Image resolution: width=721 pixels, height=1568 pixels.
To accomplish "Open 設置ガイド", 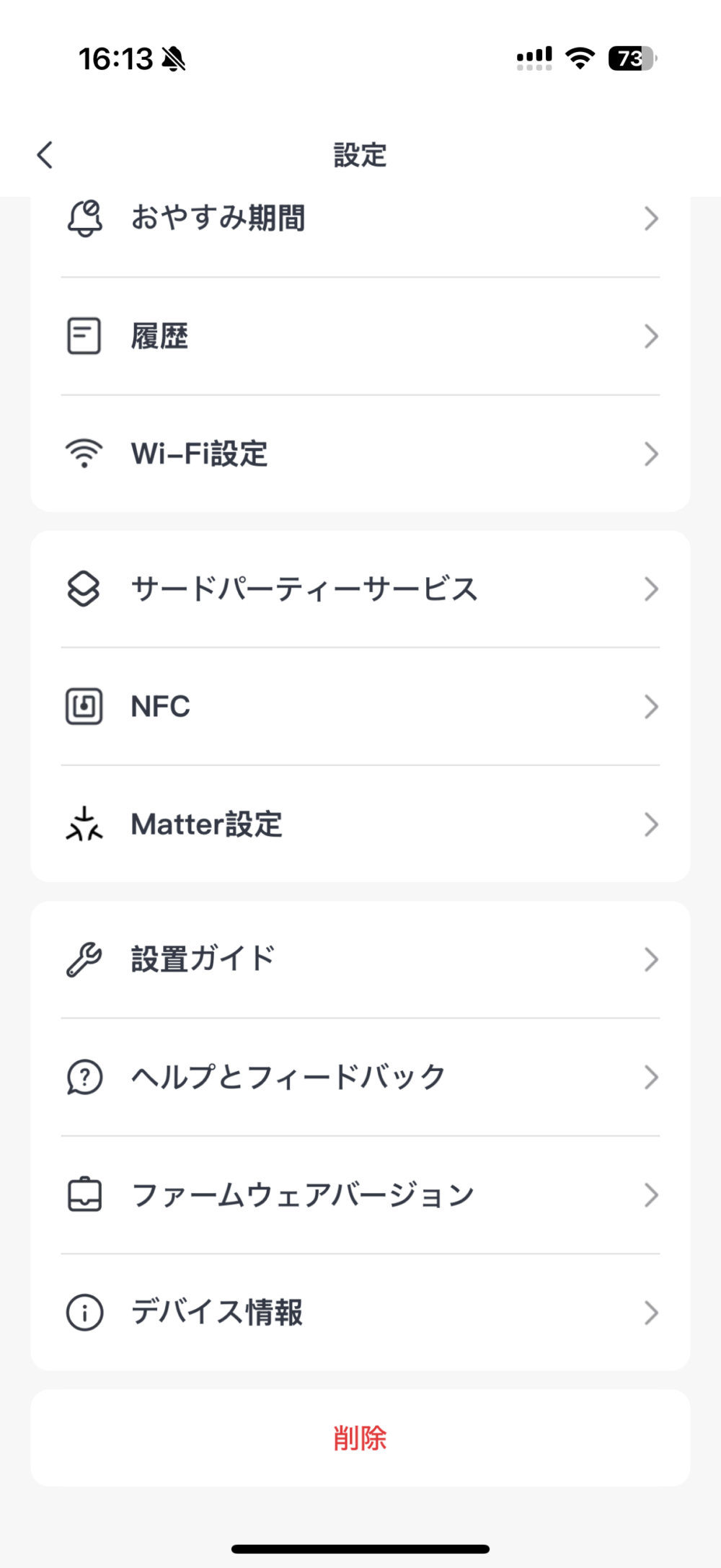I will pyautogui.click(x=360, y=960).
